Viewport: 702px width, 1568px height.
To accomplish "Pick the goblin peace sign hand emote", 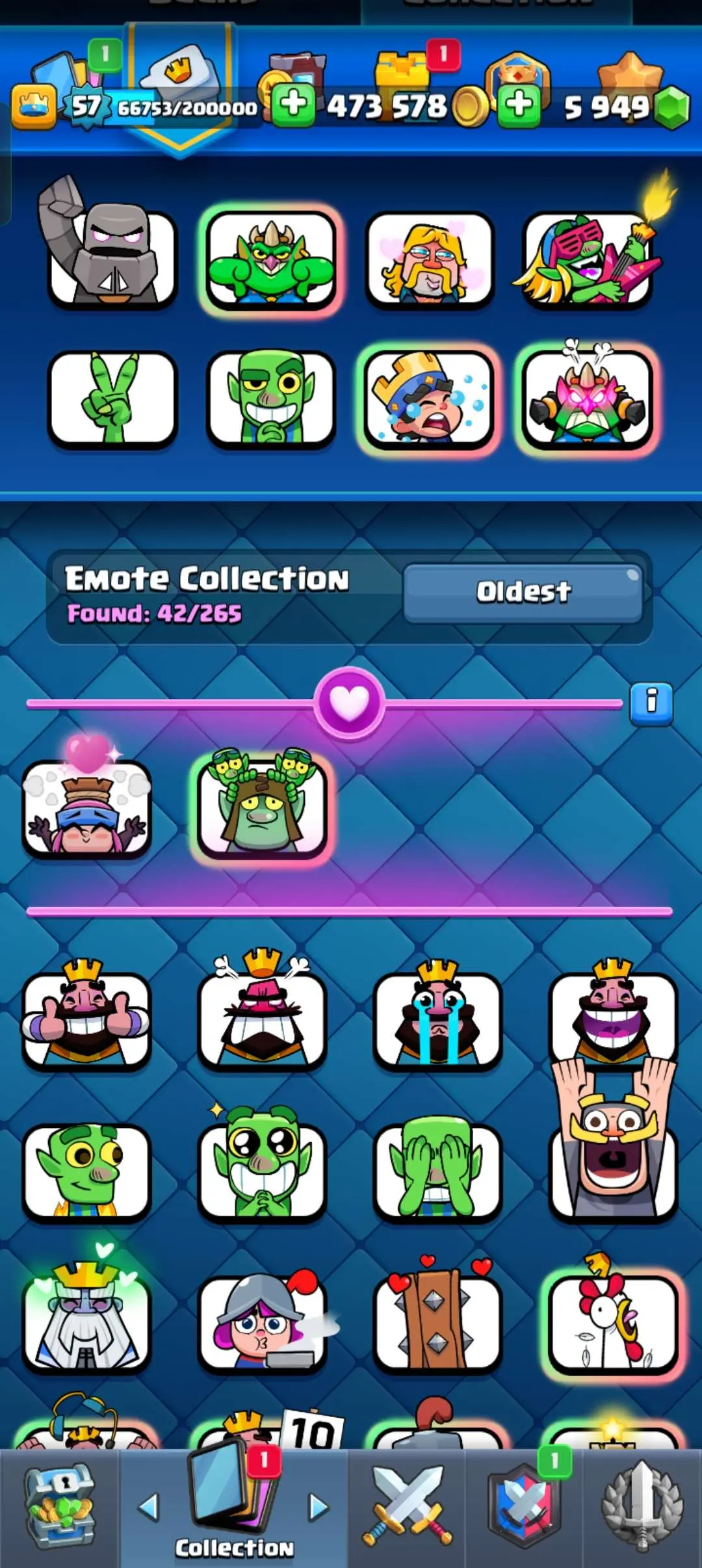I will [112, 399].
